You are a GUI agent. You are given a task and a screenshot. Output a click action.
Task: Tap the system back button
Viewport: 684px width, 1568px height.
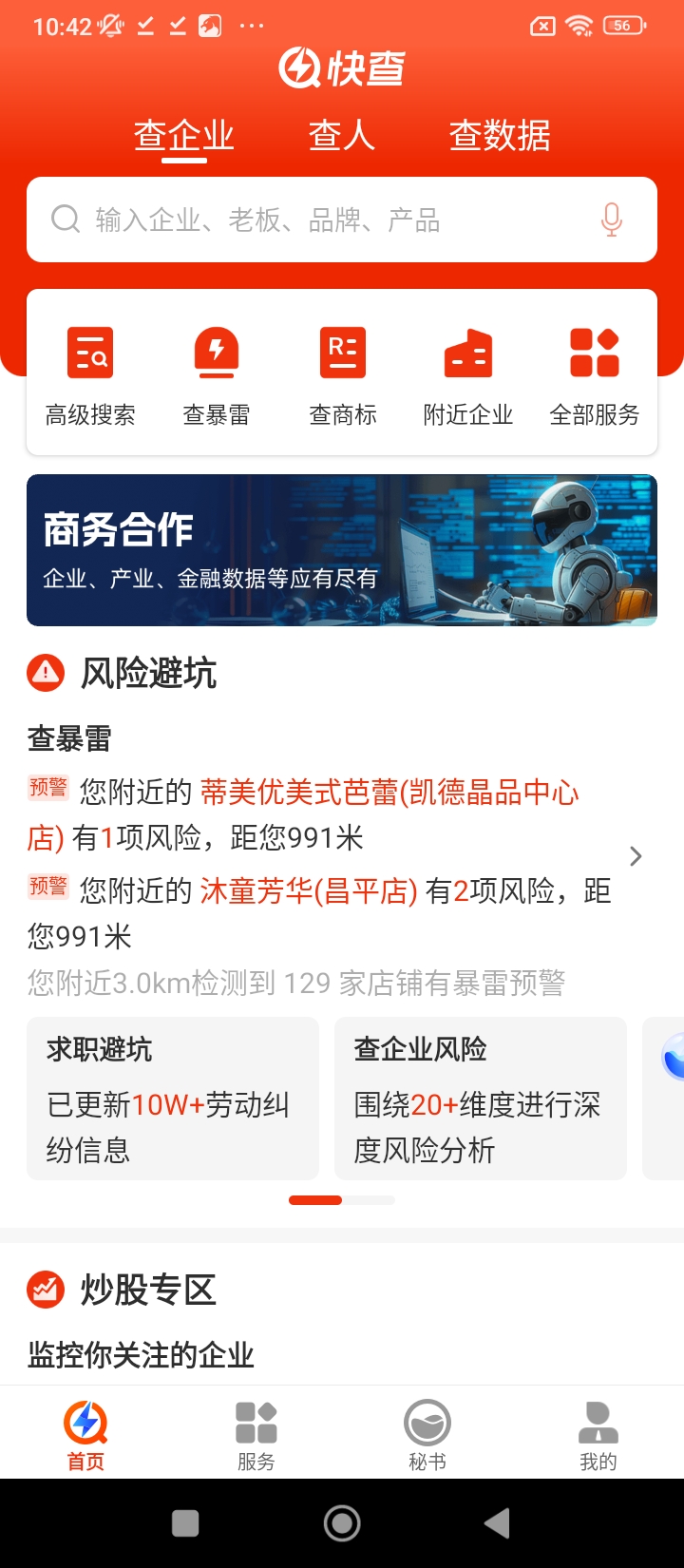coord(497,1523)
